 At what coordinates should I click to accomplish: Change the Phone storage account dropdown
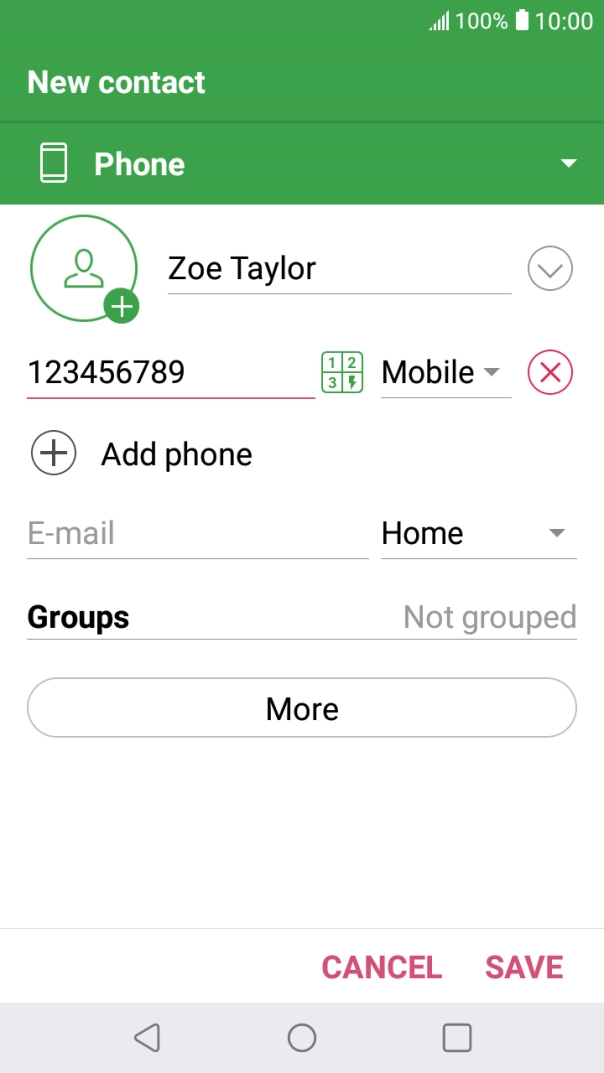coord(302,164)
